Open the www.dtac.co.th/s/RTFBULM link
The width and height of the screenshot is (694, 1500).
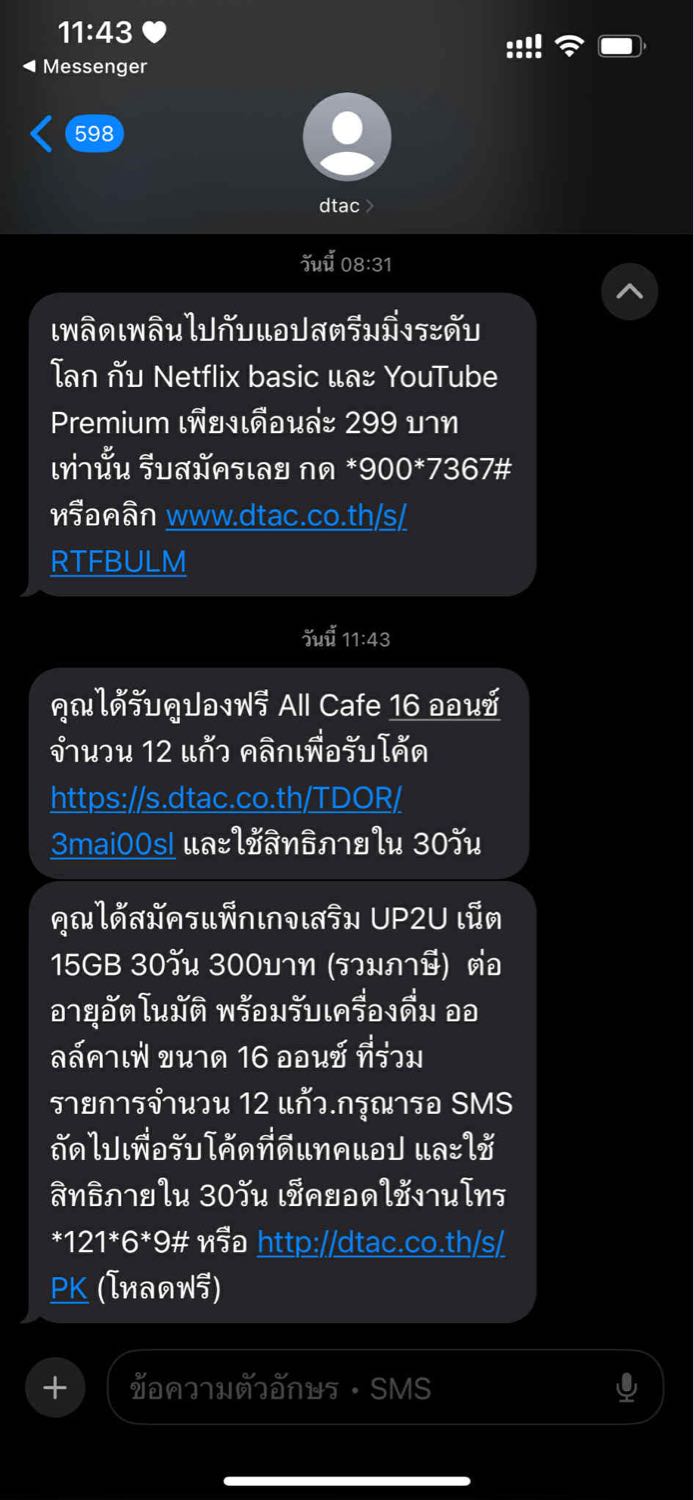tap(229, 539)
